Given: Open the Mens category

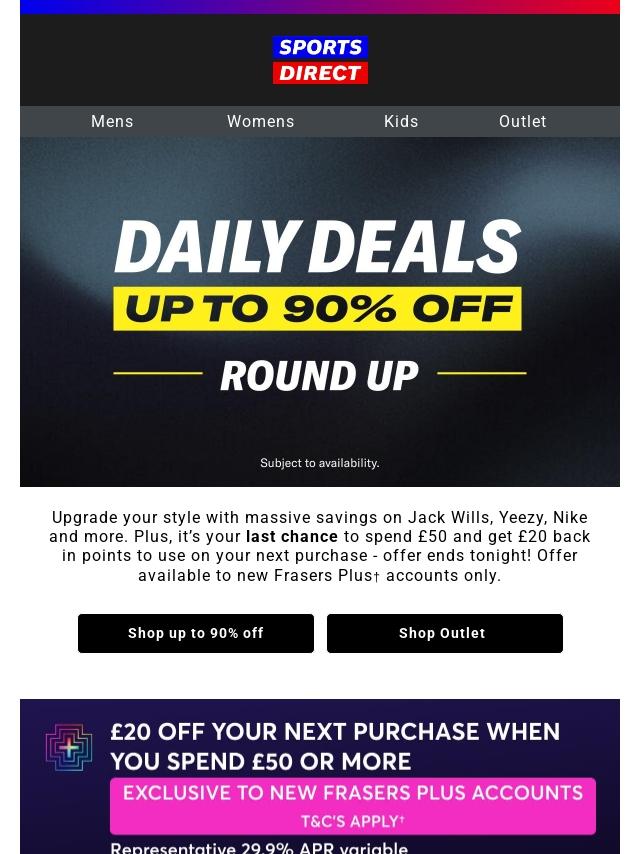Looking at the screenshot, I should tap(112, 122).
